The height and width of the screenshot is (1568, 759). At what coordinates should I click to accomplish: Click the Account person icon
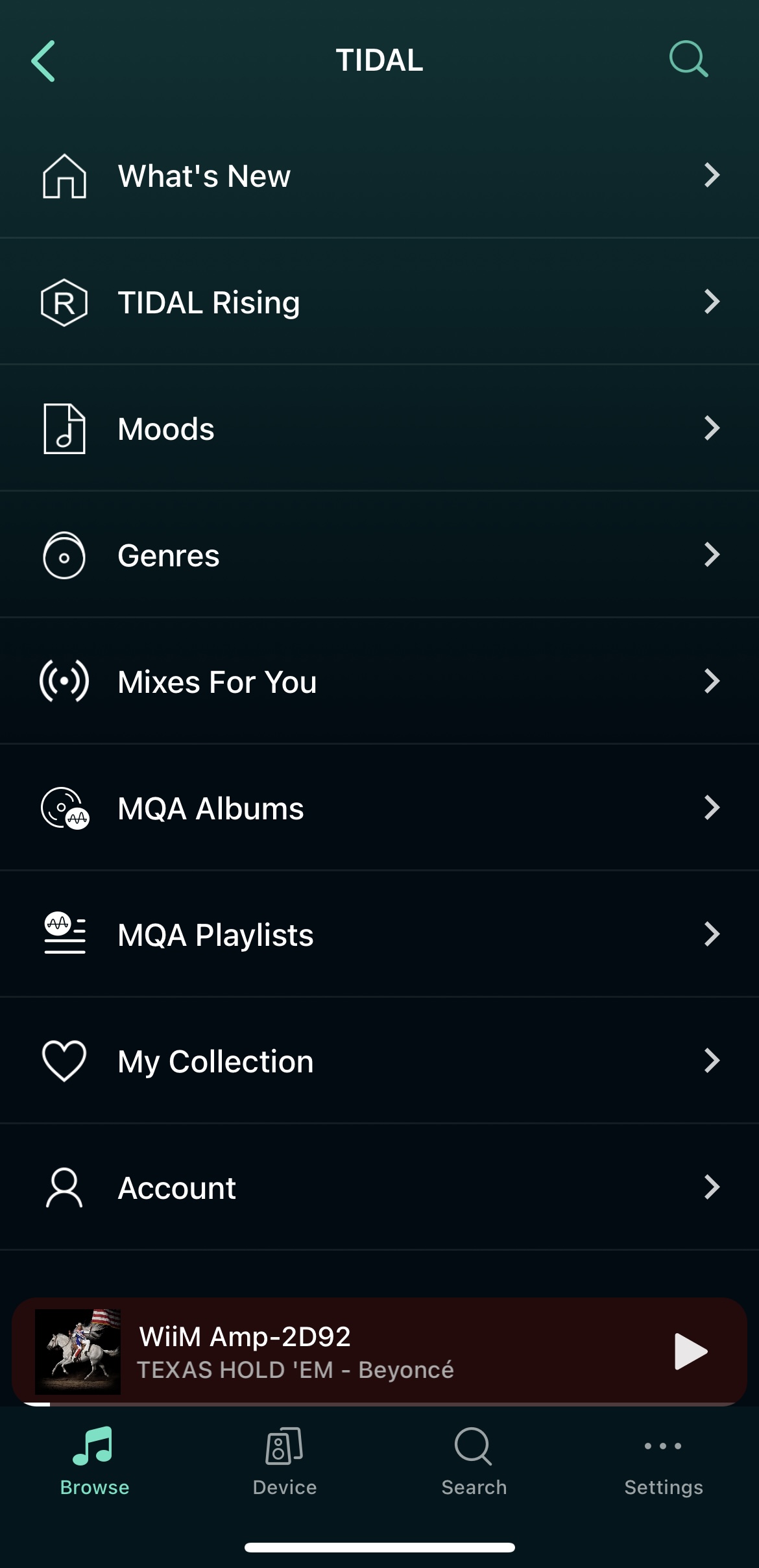click(x=63, y=1187)
